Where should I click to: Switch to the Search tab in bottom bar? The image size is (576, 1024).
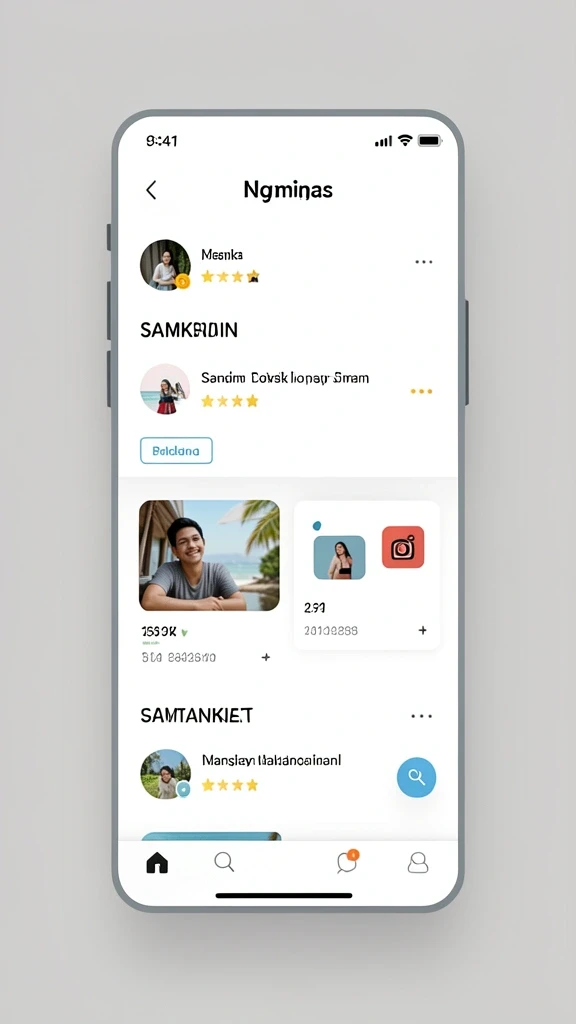coord(224,862)
